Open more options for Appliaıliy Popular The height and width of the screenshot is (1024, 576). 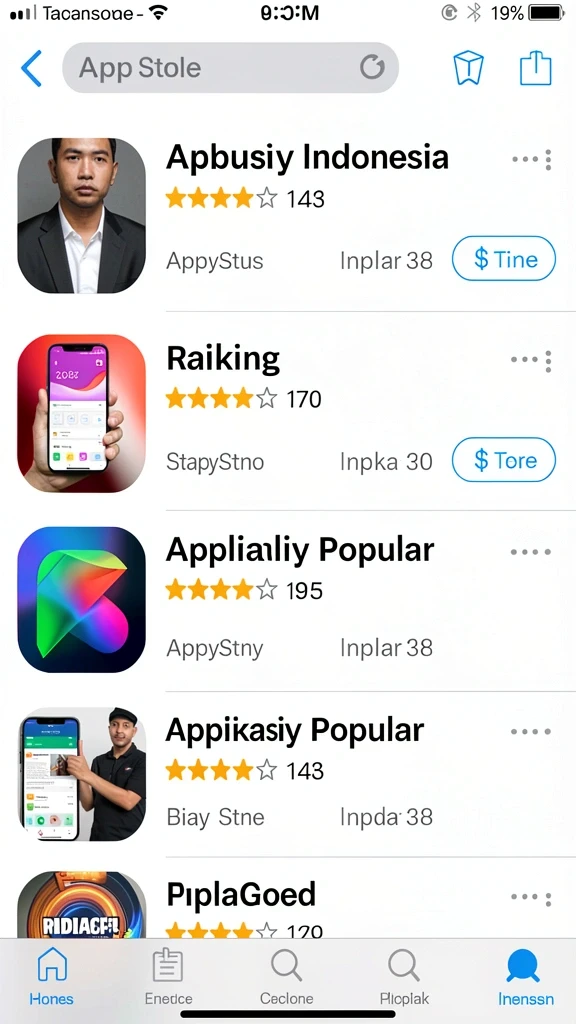531,552
